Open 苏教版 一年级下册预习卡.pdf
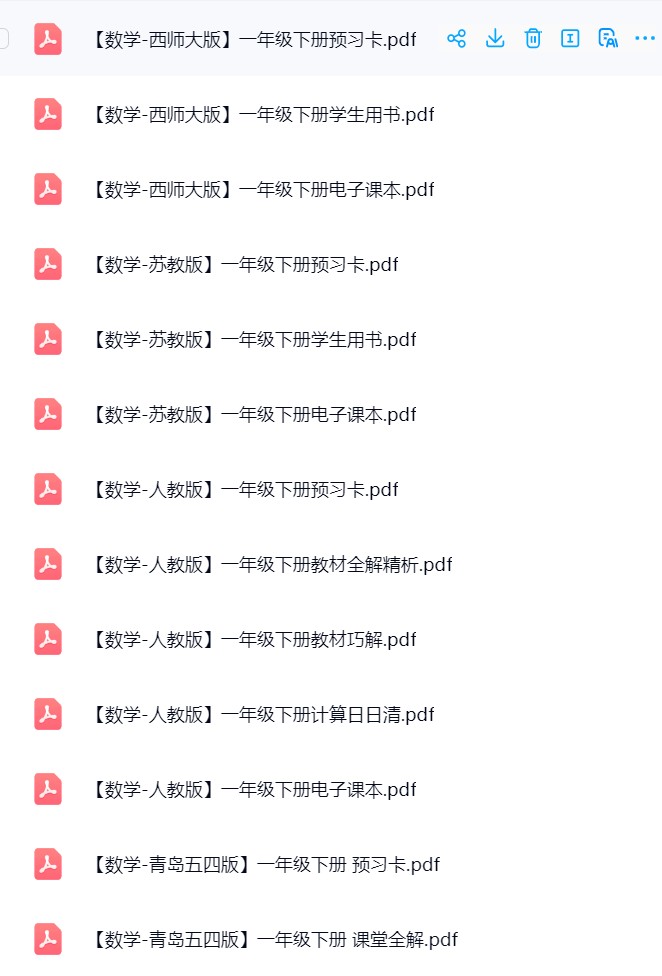Image resolution: width=662 pixels, height=976 pixels. click(x=244, y=265)
